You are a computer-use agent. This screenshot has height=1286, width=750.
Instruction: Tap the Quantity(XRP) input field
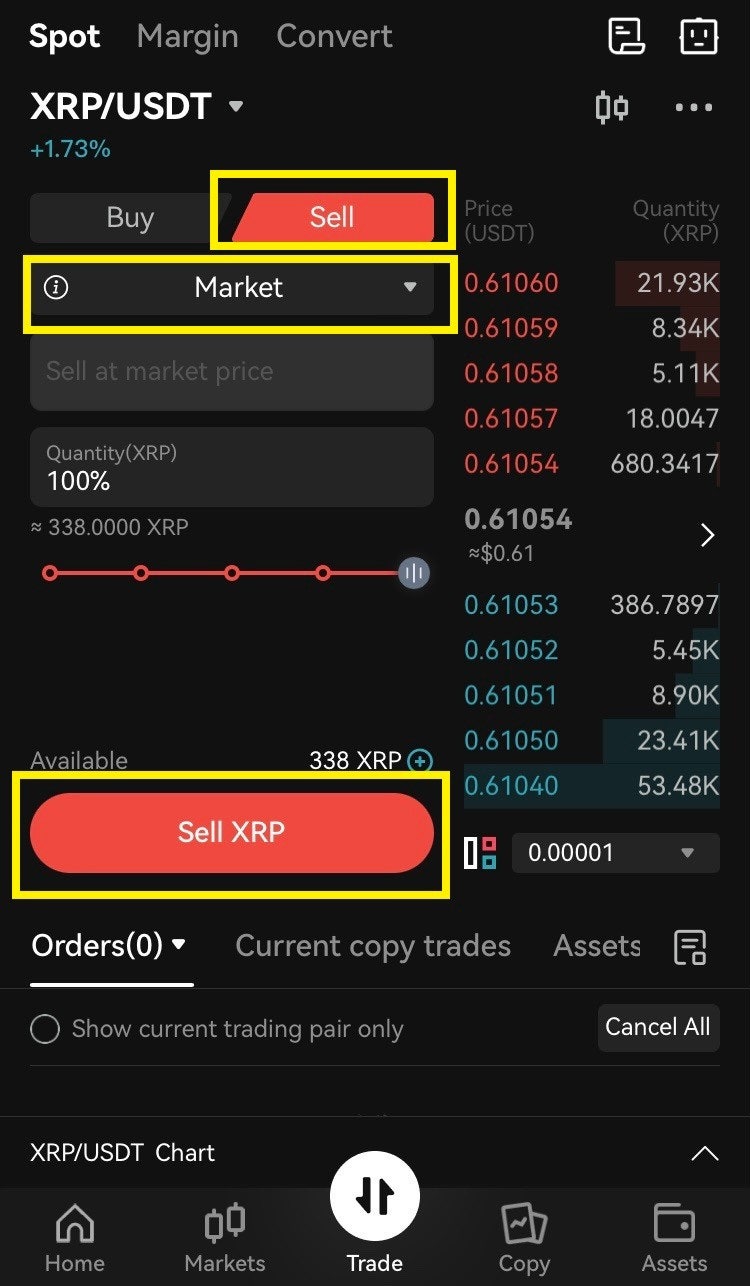pos(231,468)
